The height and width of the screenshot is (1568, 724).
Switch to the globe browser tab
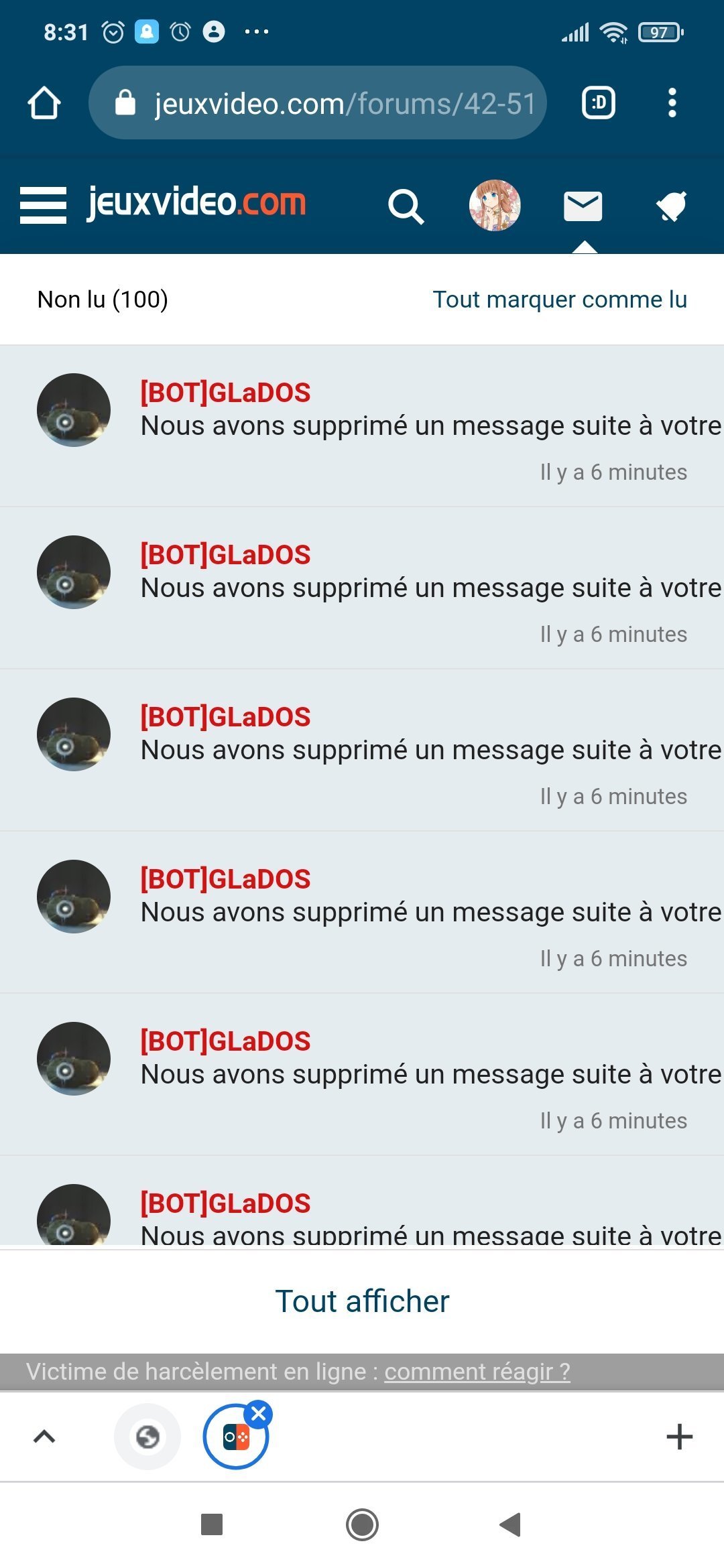point(147,1437)
